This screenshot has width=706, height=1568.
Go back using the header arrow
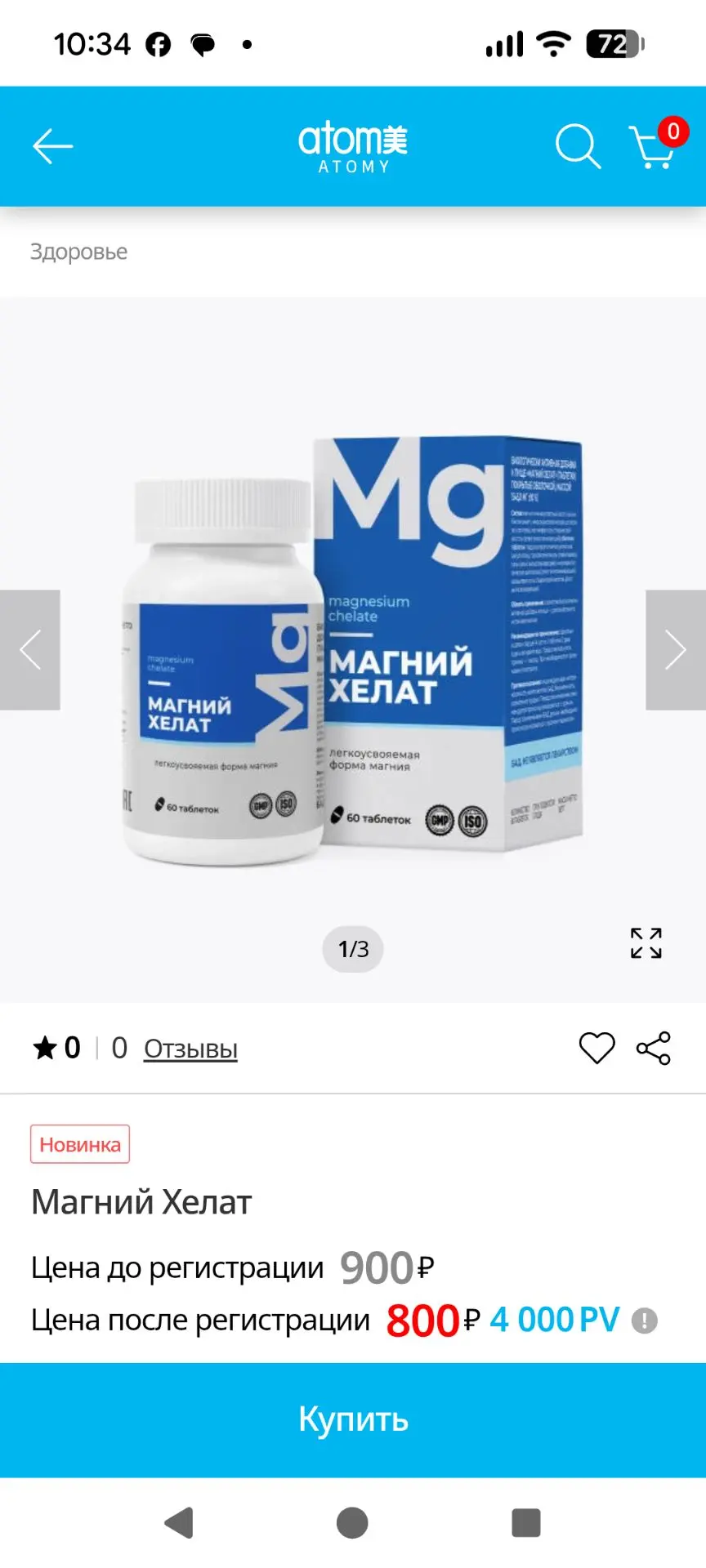coord(52,147)
